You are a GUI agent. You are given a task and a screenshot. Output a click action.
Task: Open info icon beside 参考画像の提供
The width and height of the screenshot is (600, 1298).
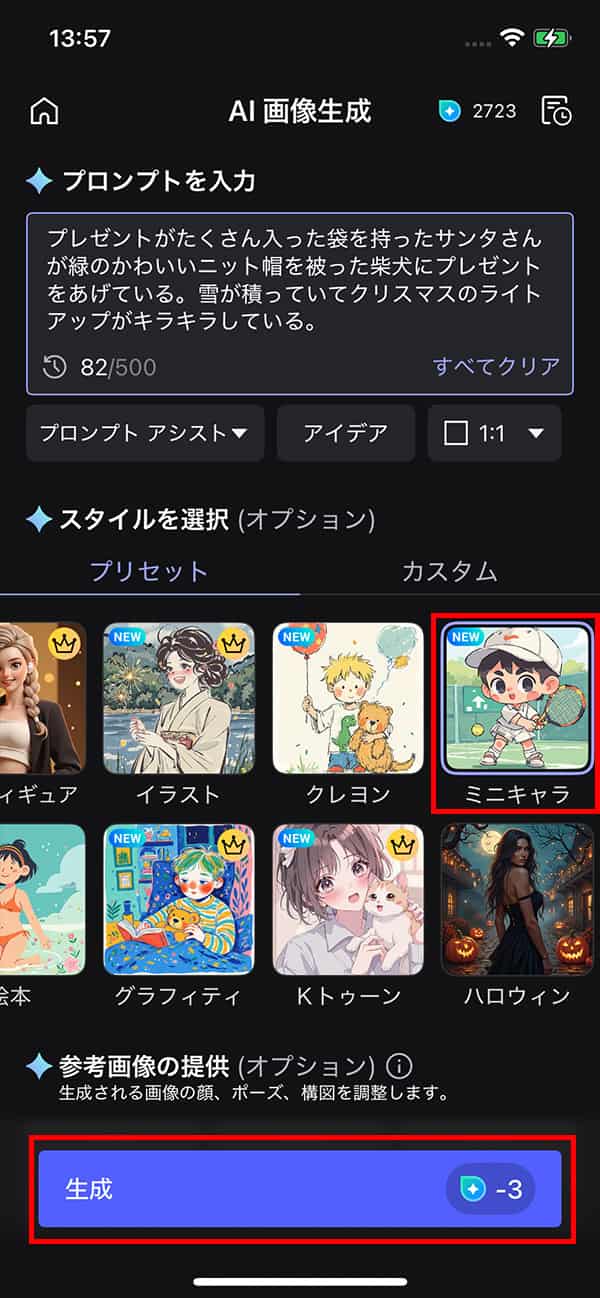pyautogui.click(x=399, y=1066)
